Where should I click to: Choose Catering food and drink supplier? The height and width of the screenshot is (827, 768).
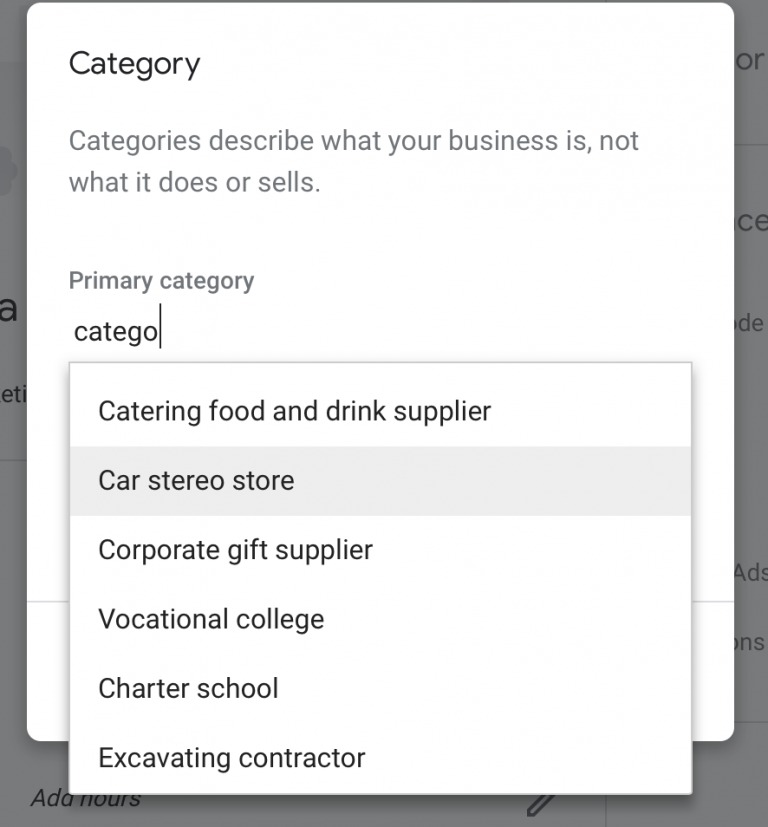(294, 410)
